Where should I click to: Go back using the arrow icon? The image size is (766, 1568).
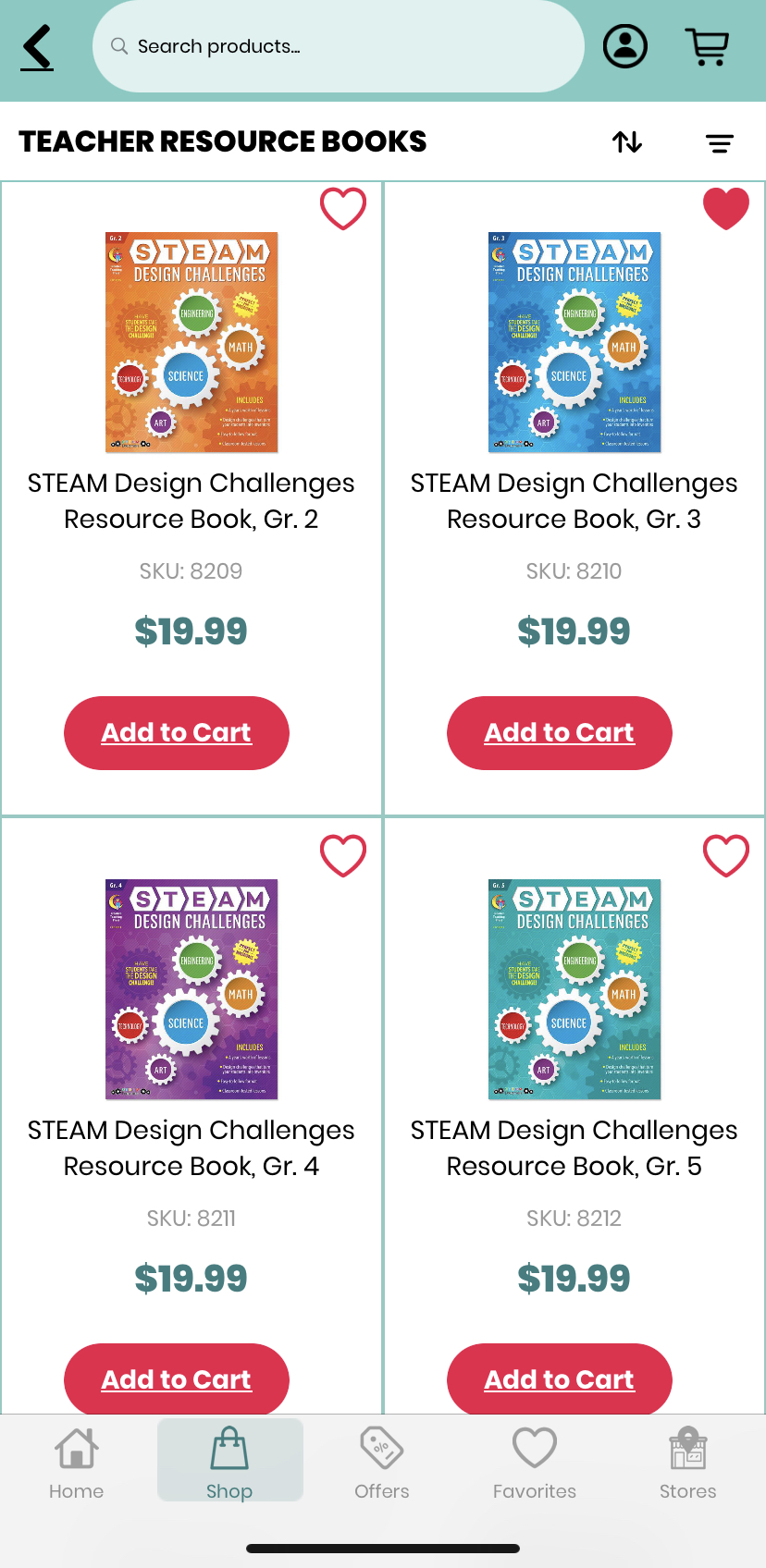[x=38, y=47]
